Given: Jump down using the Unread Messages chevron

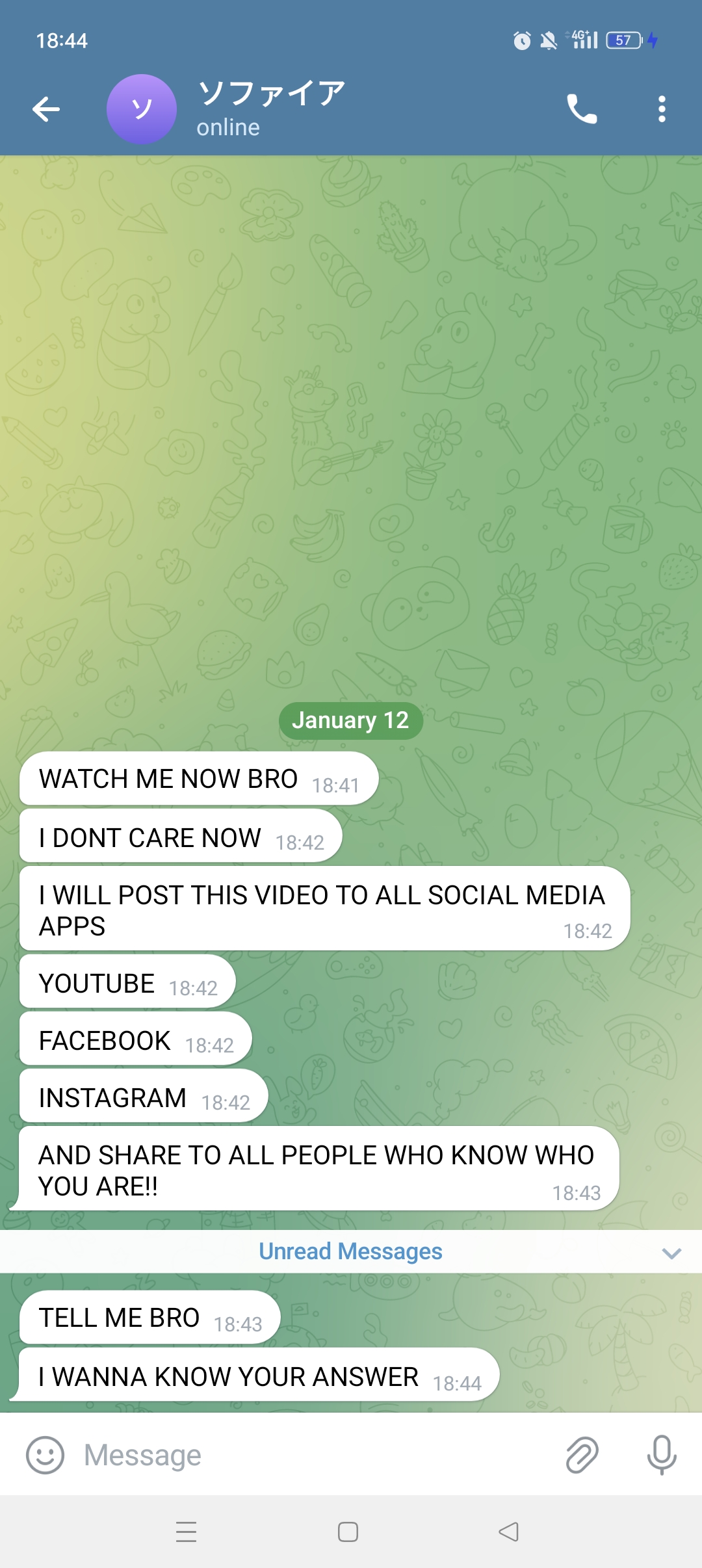Looking at the screenshot, I should pyautogui.click(x=671, y=1253).
